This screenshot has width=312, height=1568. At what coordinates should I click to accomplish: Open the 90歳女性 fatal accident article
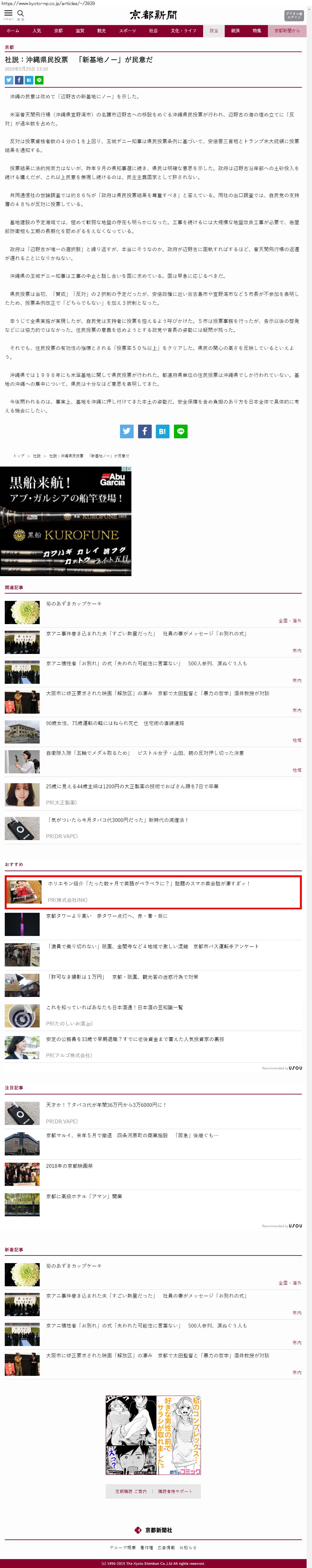tap(115, 724)
